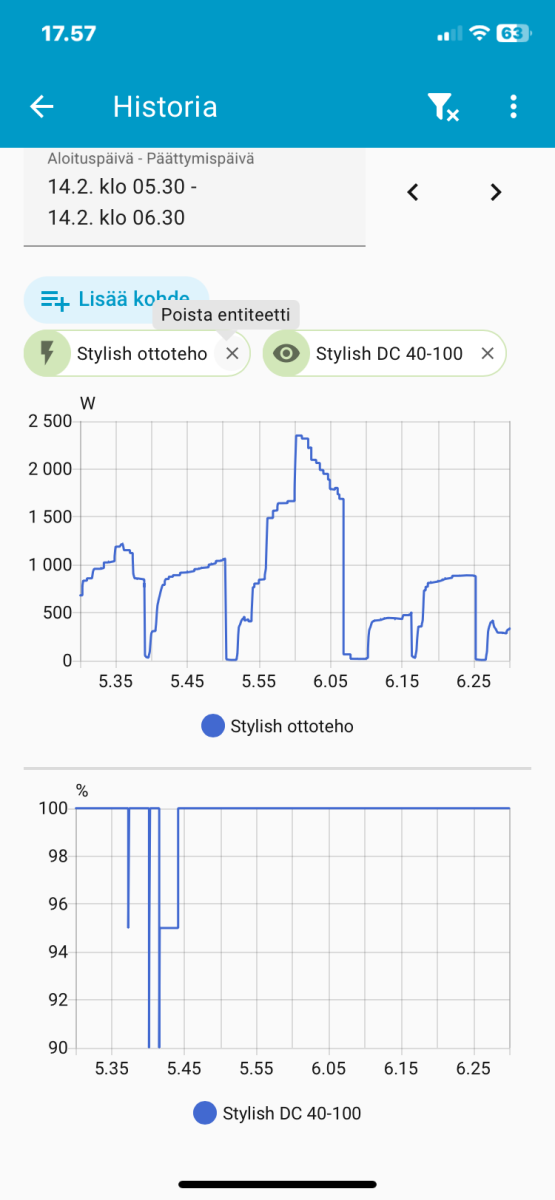555x1200 pixels.
Task: Jump to the previous time range
Action: [413, 192]
